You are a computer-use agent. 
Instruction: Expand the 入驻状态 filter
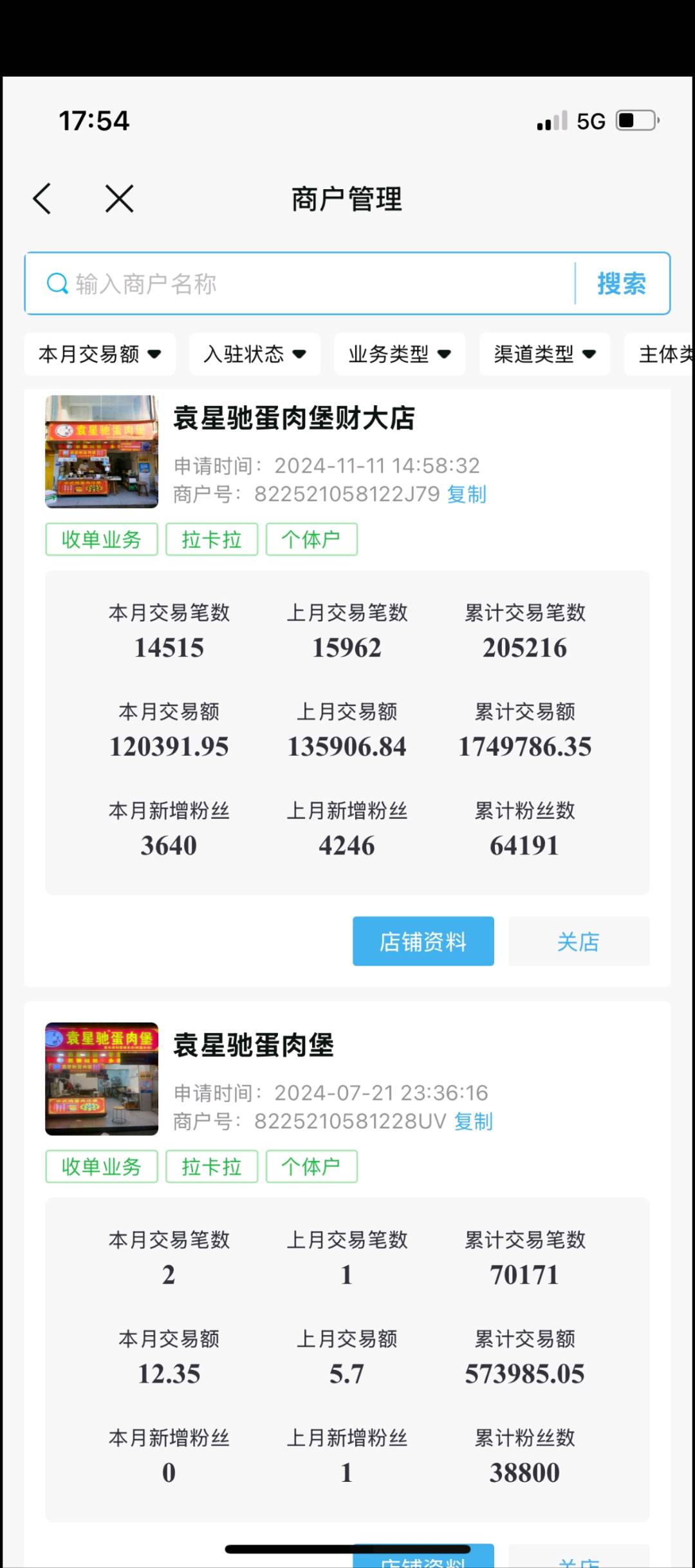click(x=254, y=354)
